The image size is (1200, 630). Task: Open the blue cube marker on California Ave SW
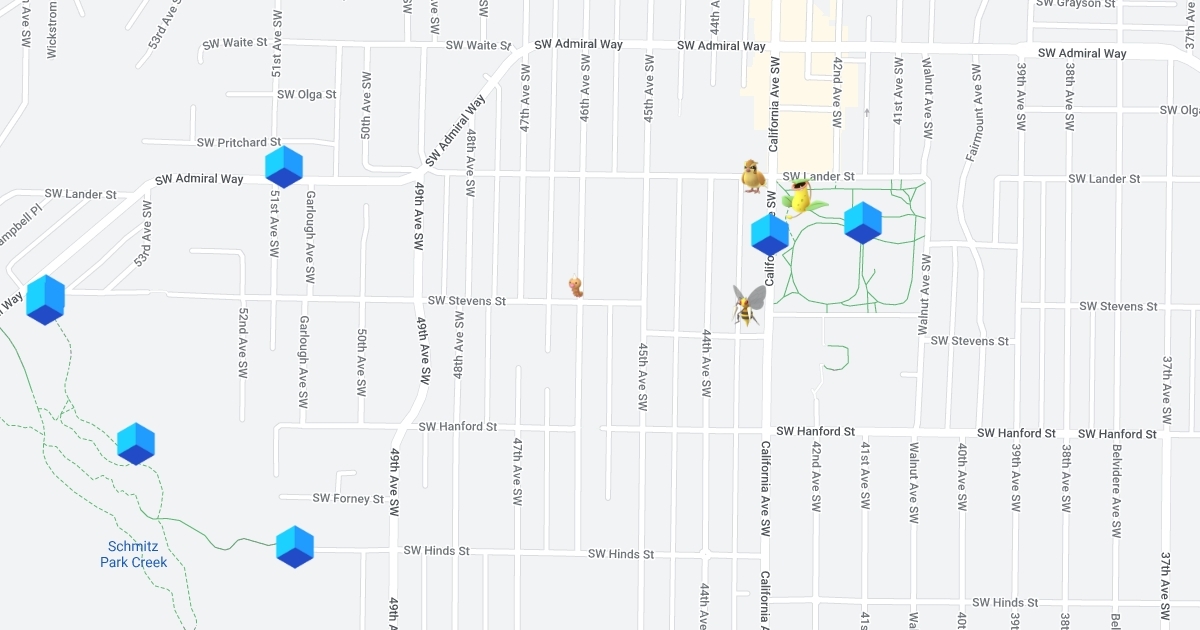(x=770, y=235)
